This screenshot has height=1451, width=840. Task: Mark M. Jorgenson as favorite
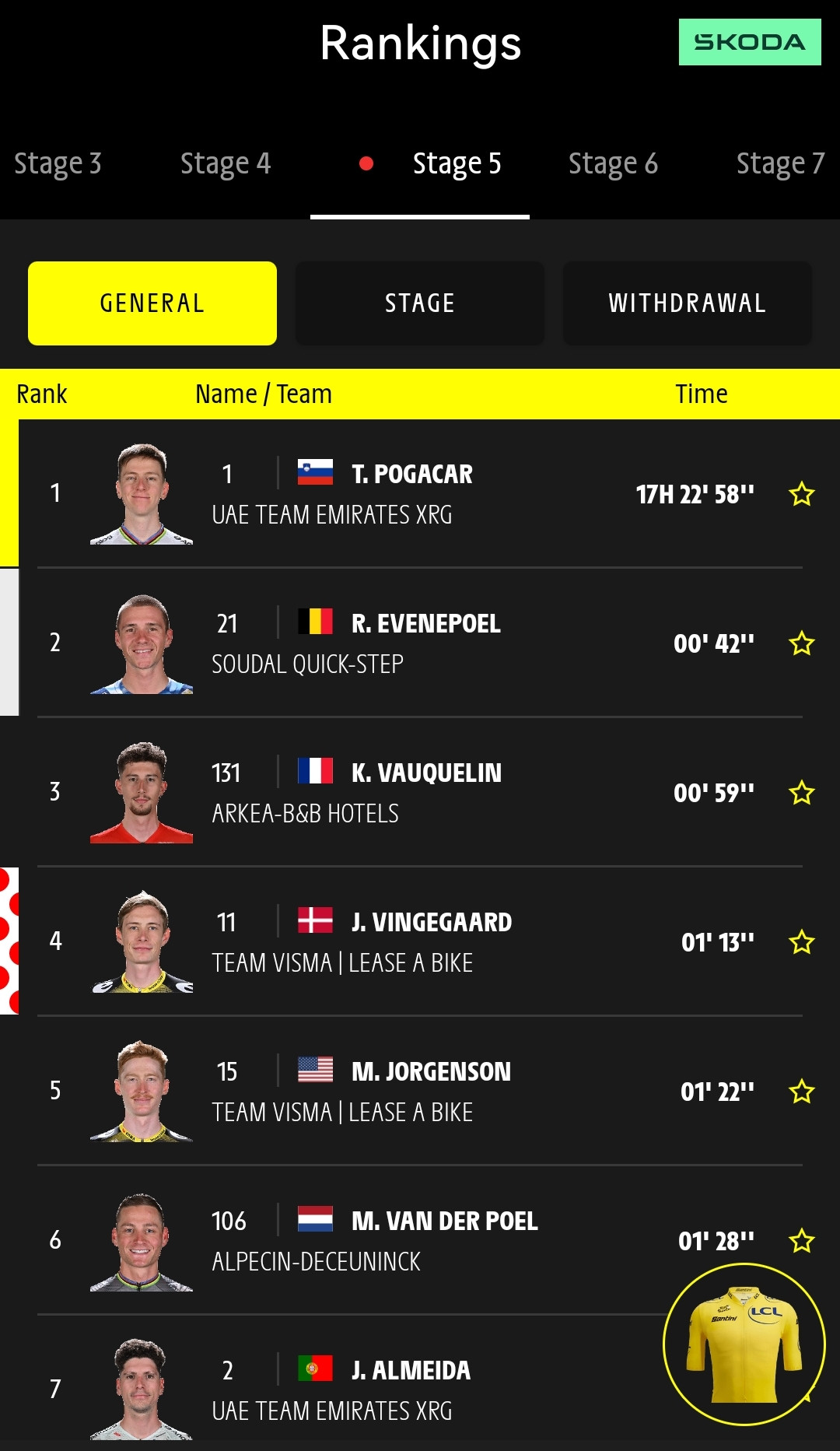(802, 1092)
